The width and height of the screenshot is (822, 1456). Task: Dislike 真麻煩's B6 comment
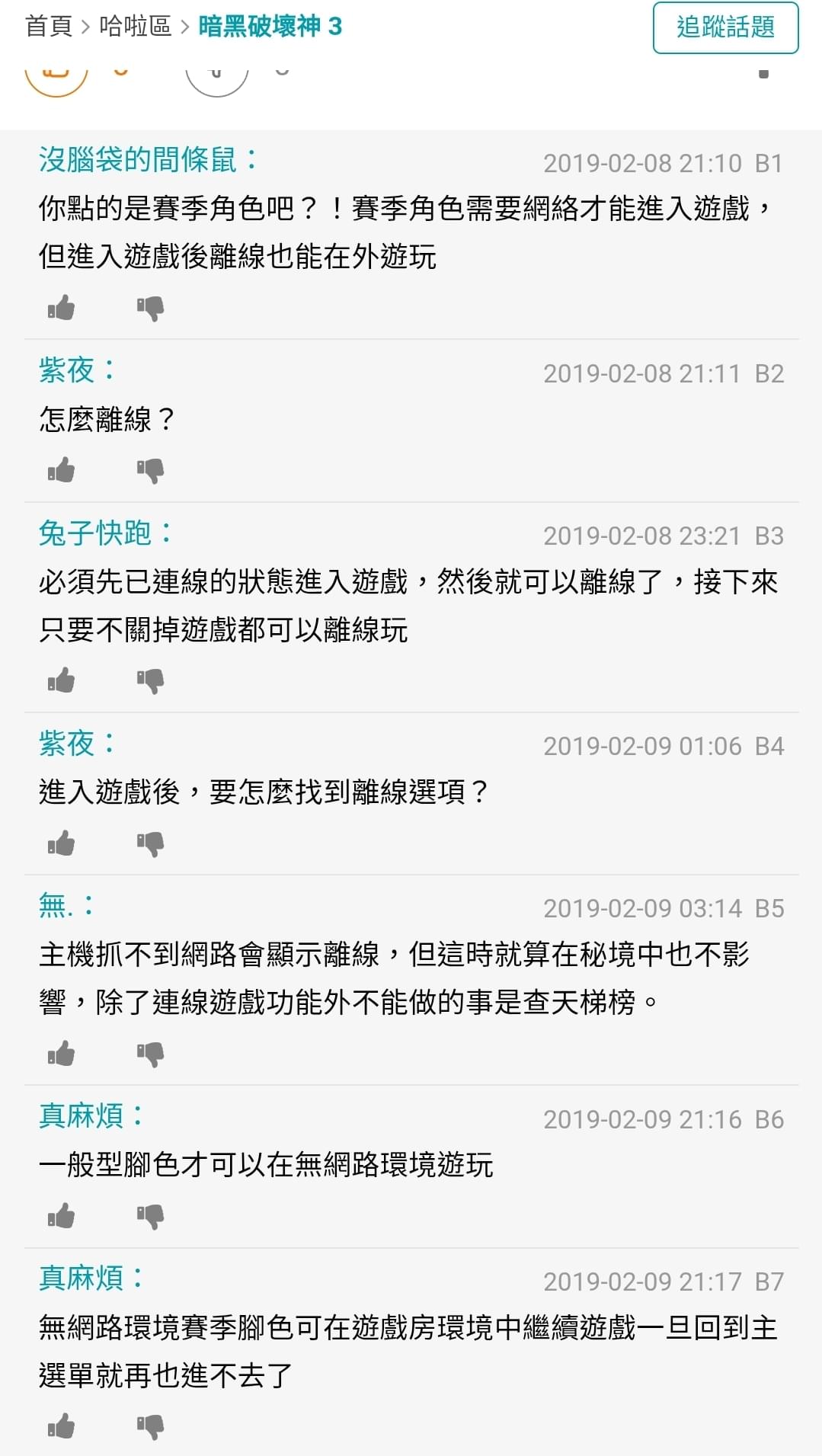(x=150, y=1216)
